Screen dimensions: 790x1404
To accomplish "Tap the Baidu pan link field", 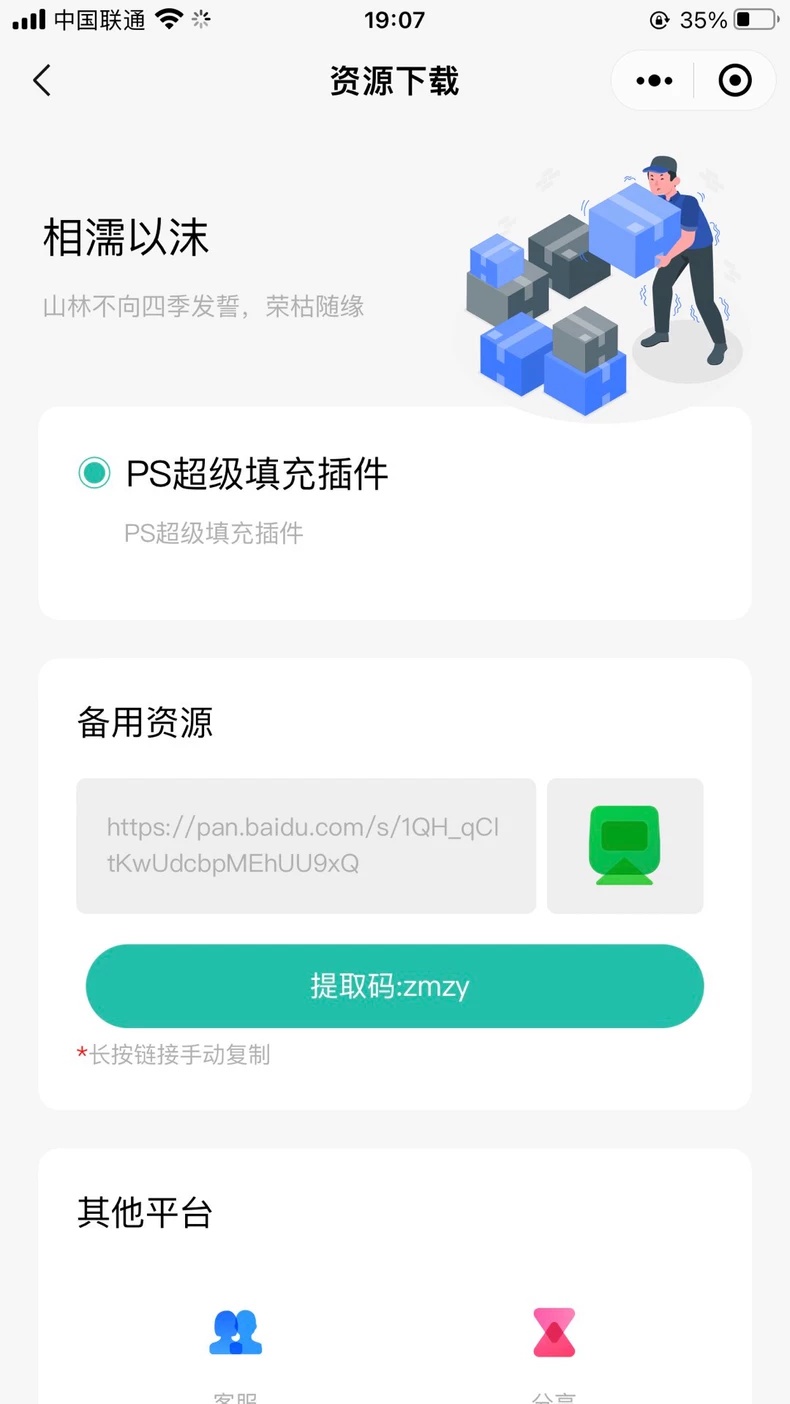I will point(306,846).
